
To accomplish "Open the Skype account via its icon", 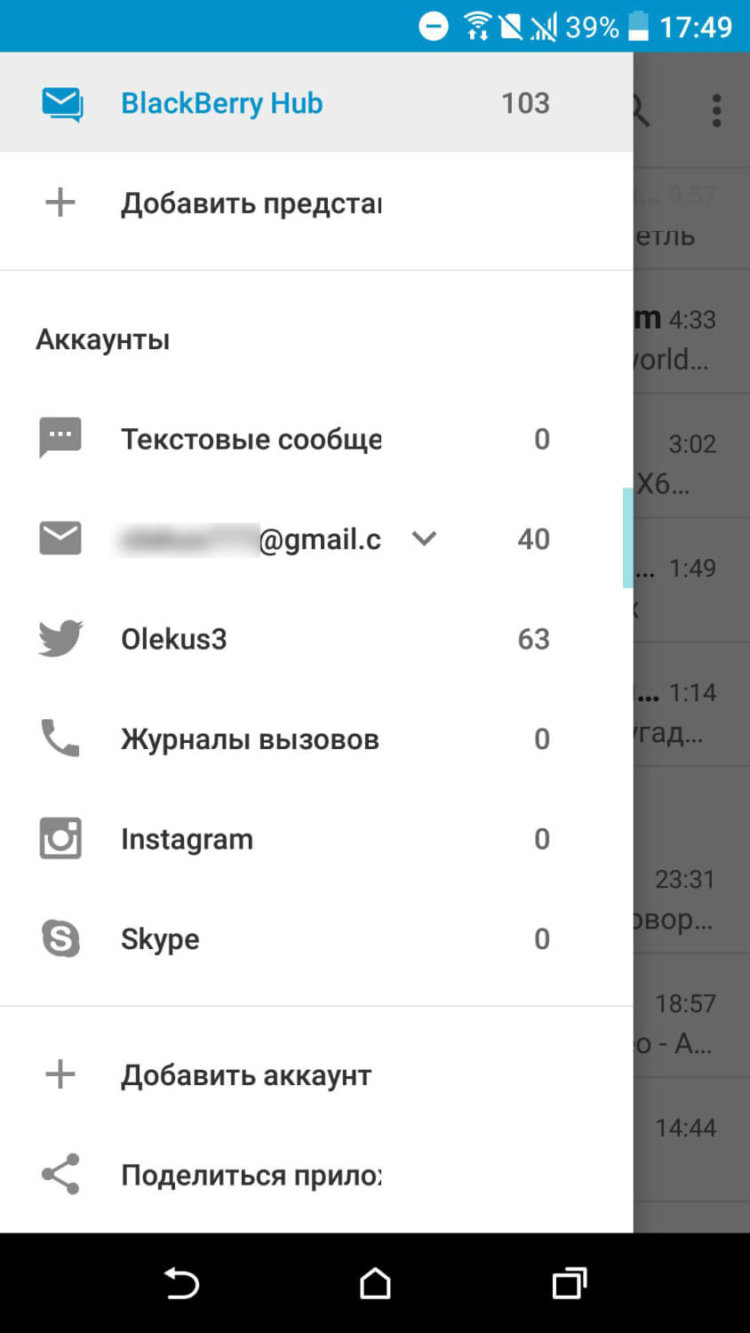I will pyautogui.click(x=59, y=939).
